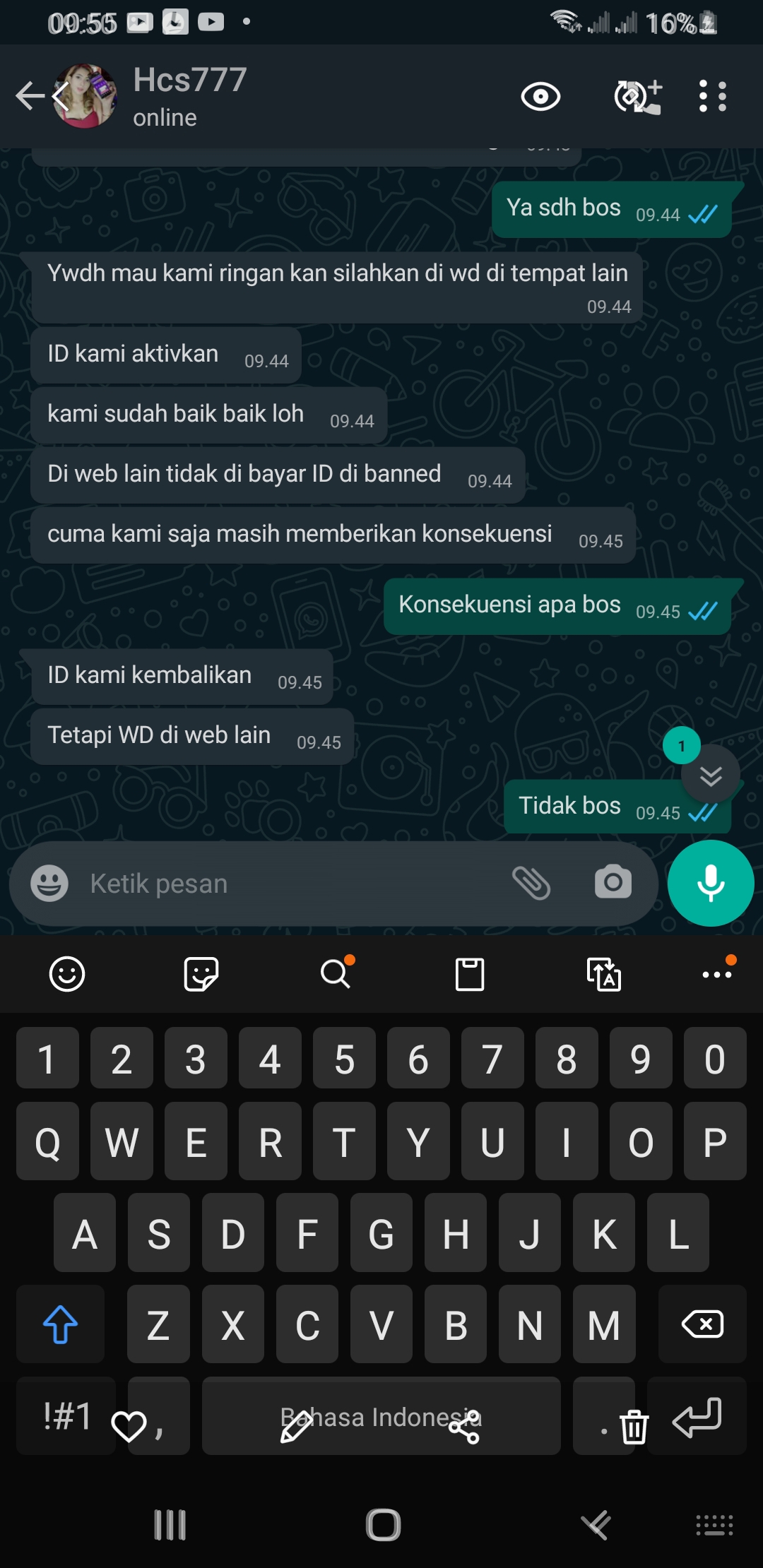Go back from the Hcs777 chat
Screen dimensions: 763x1568
tap(30, 96)
